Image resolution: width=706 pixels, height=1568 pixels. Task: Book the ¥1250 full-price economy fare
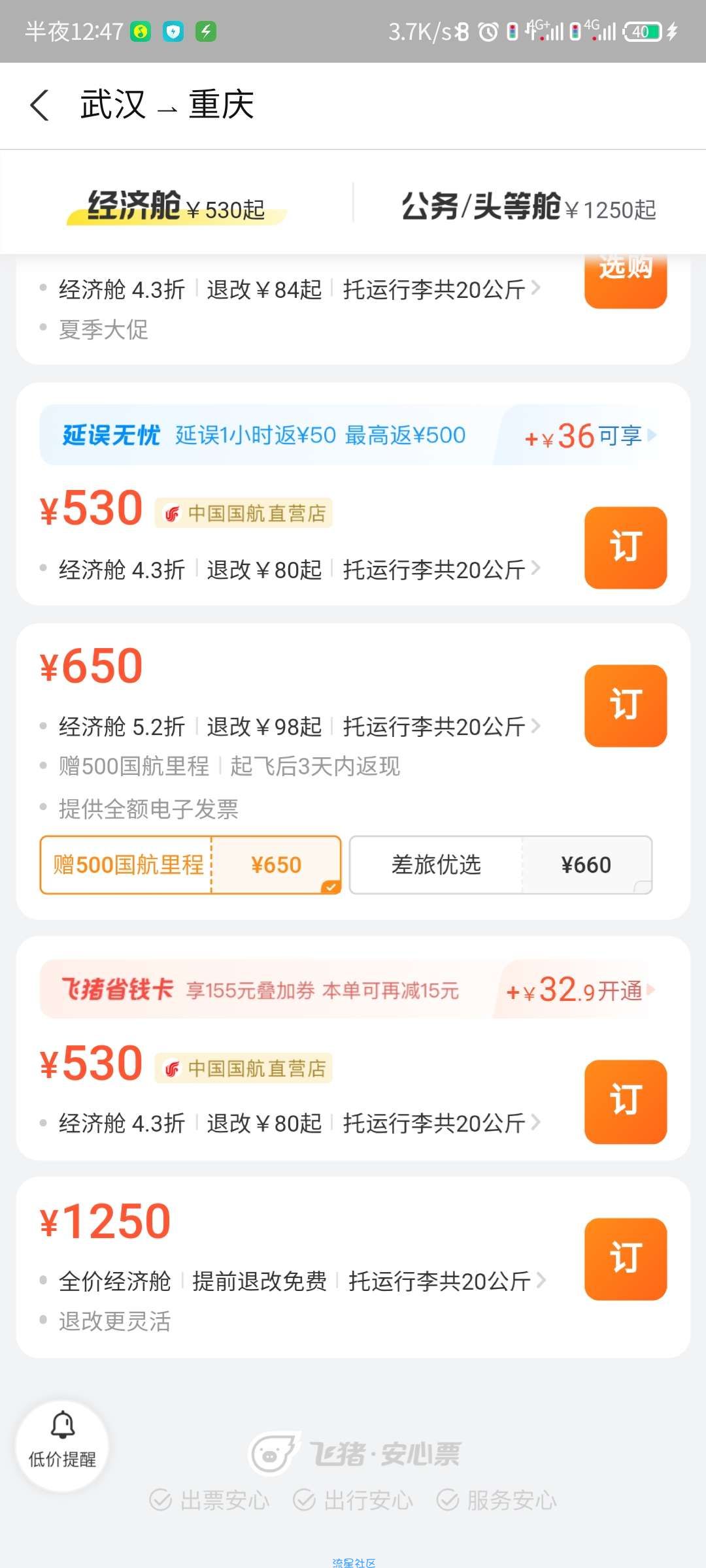pyautogui.click(x=625, y=1258)
